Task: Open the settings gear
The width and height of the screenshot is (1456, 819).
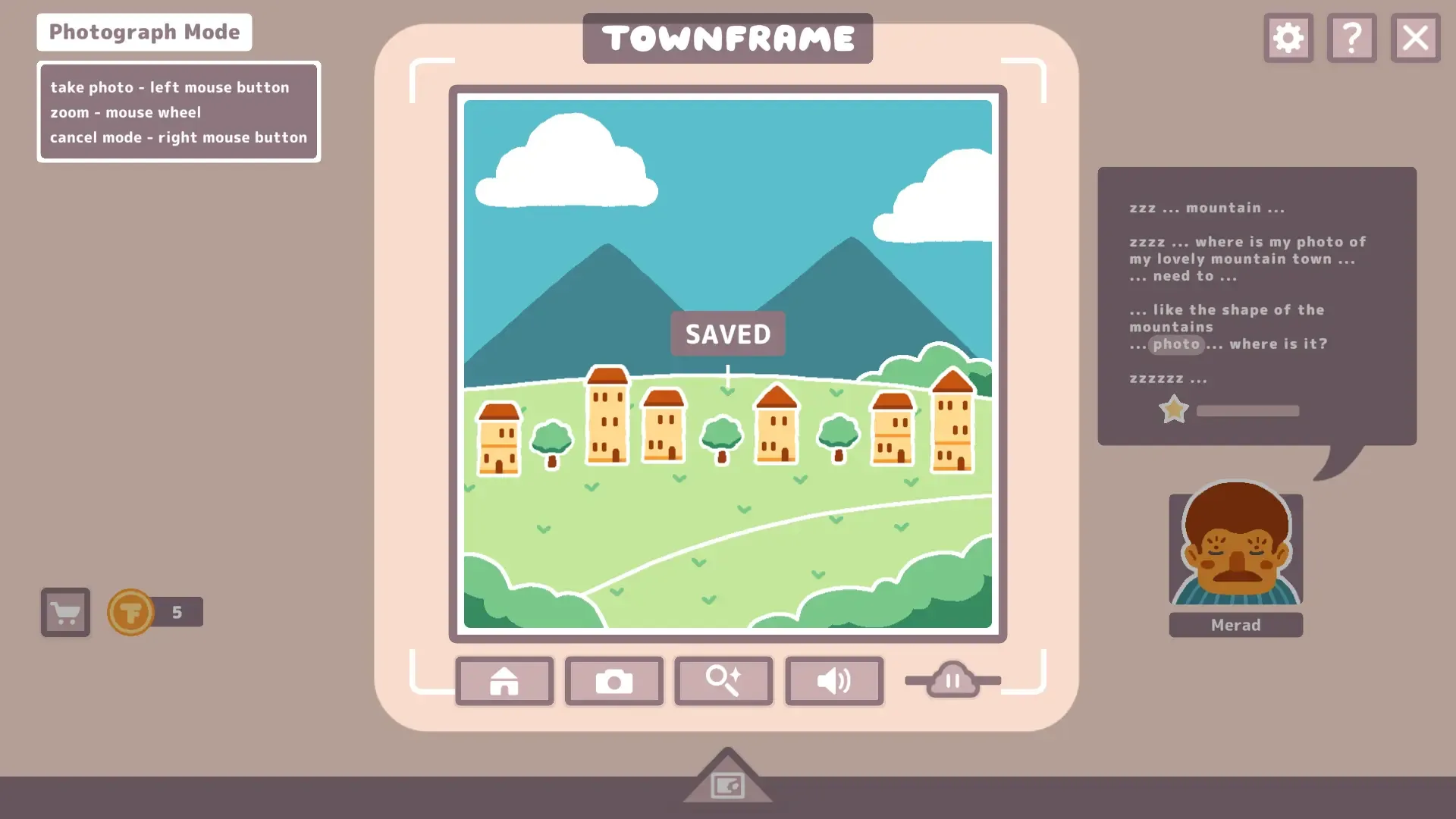Action: pos(1288,37)
